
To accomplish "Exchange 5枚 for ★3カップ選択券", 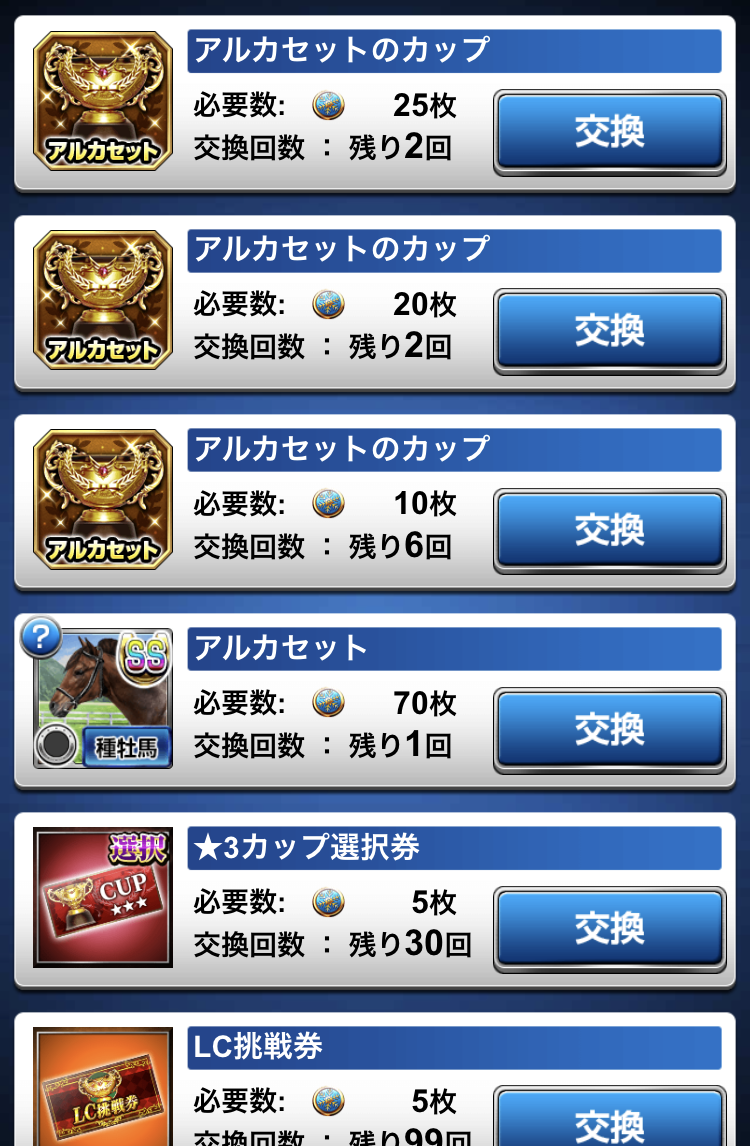I will click(x=609, y=928).
